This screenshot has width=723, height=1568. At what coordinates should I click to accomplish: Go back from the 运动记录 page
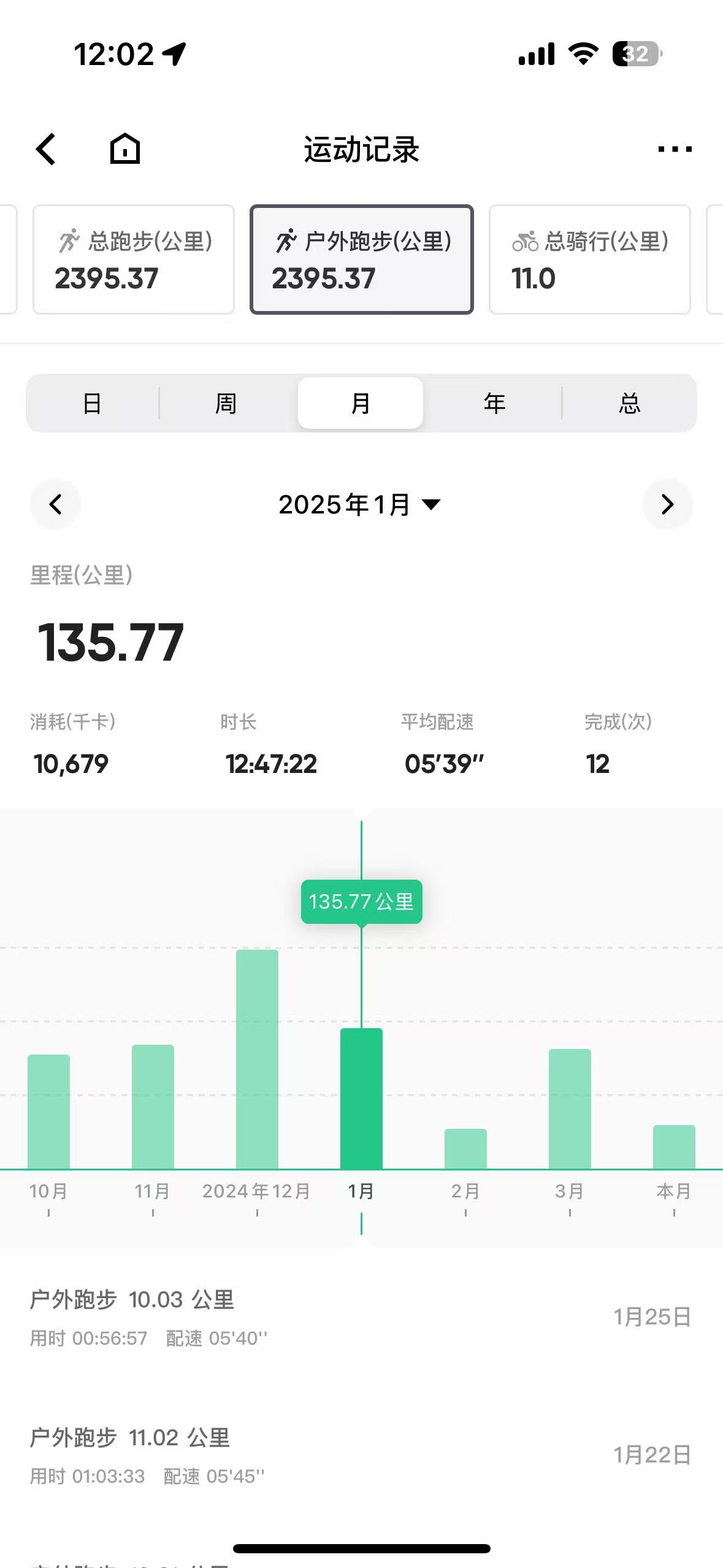point(46,149)
